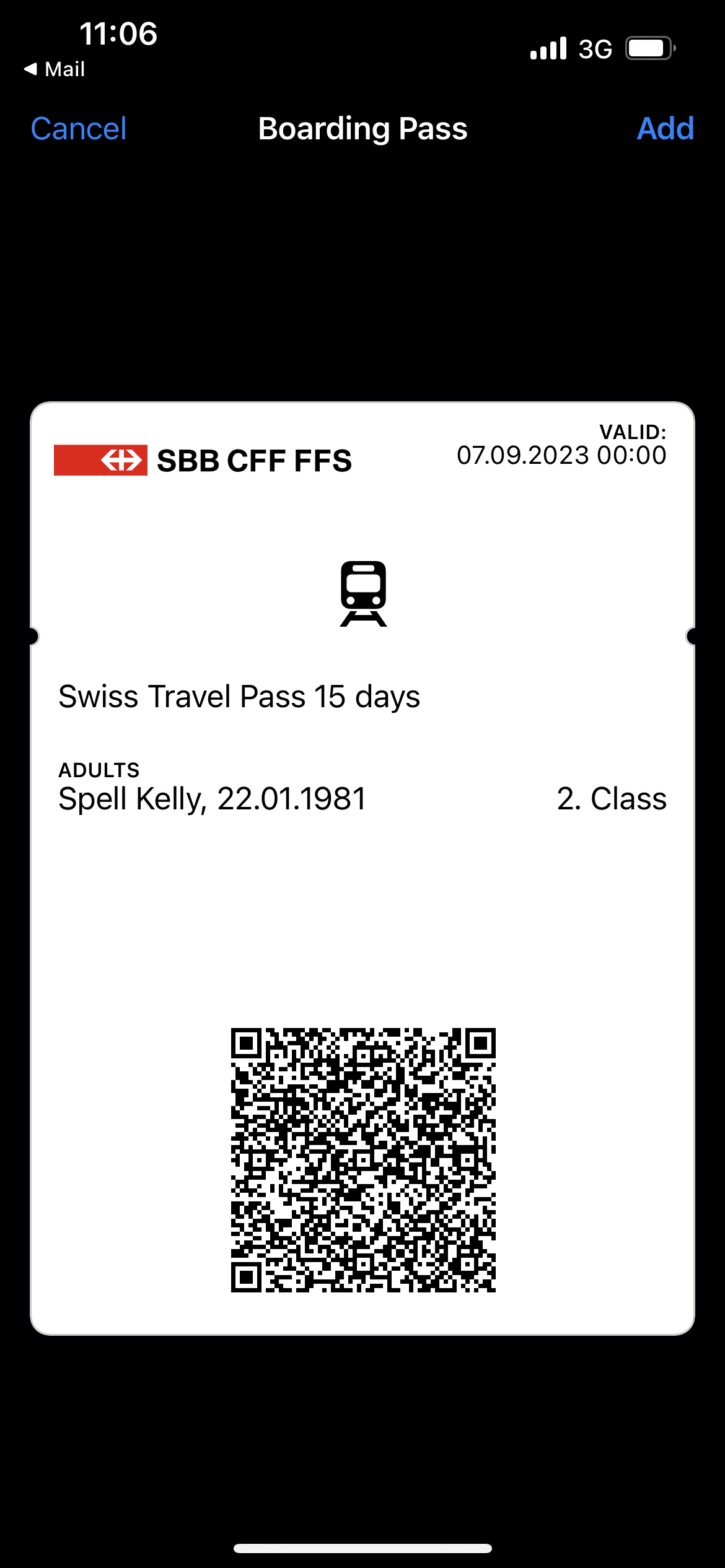Add the Swiss Travel Pass to Wallet
This screenshot has height=1568, width=725.
tap(665, 129)
